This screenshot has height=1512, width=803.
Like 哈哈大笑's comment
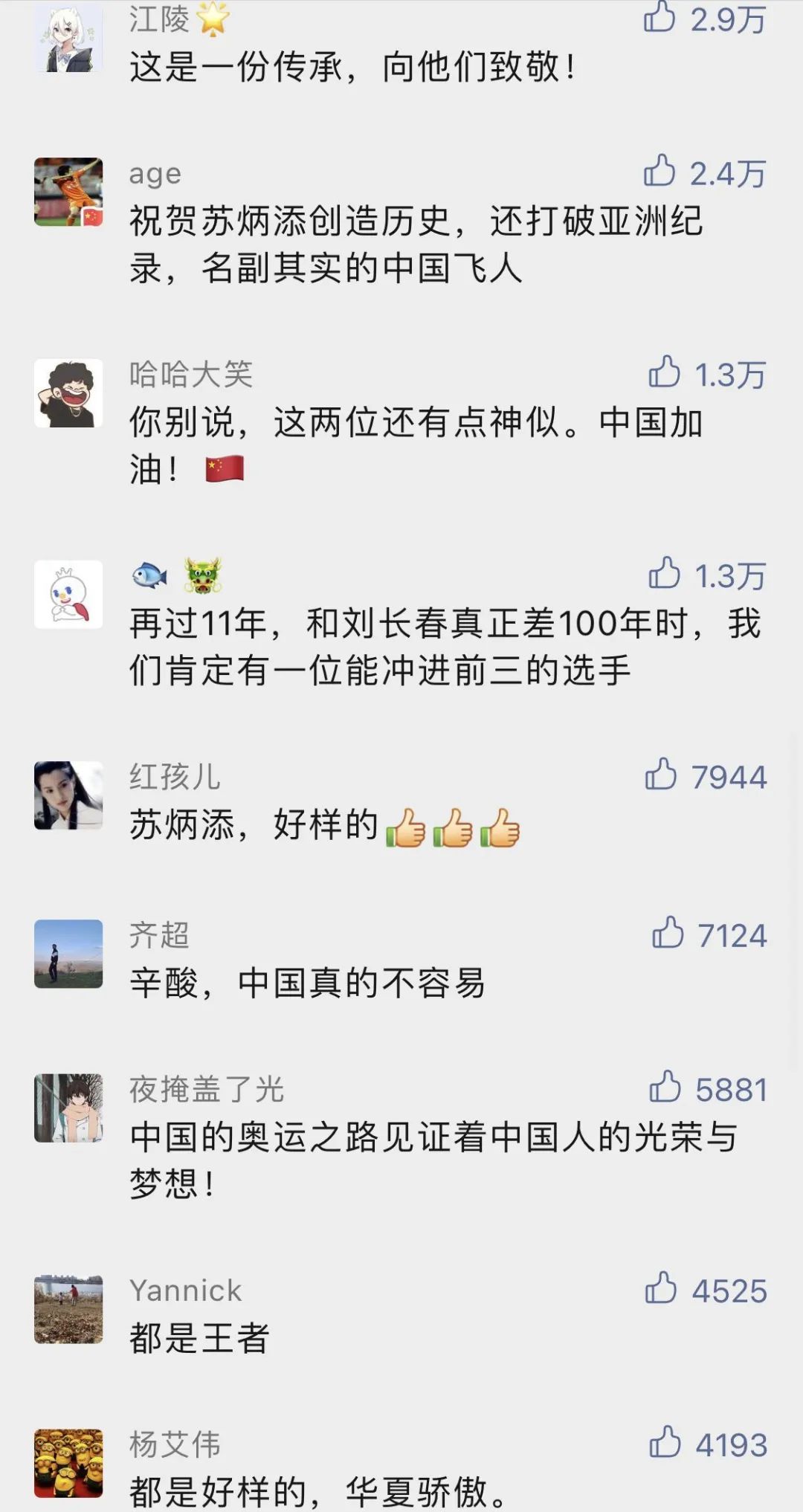click(x=664, y=372)
